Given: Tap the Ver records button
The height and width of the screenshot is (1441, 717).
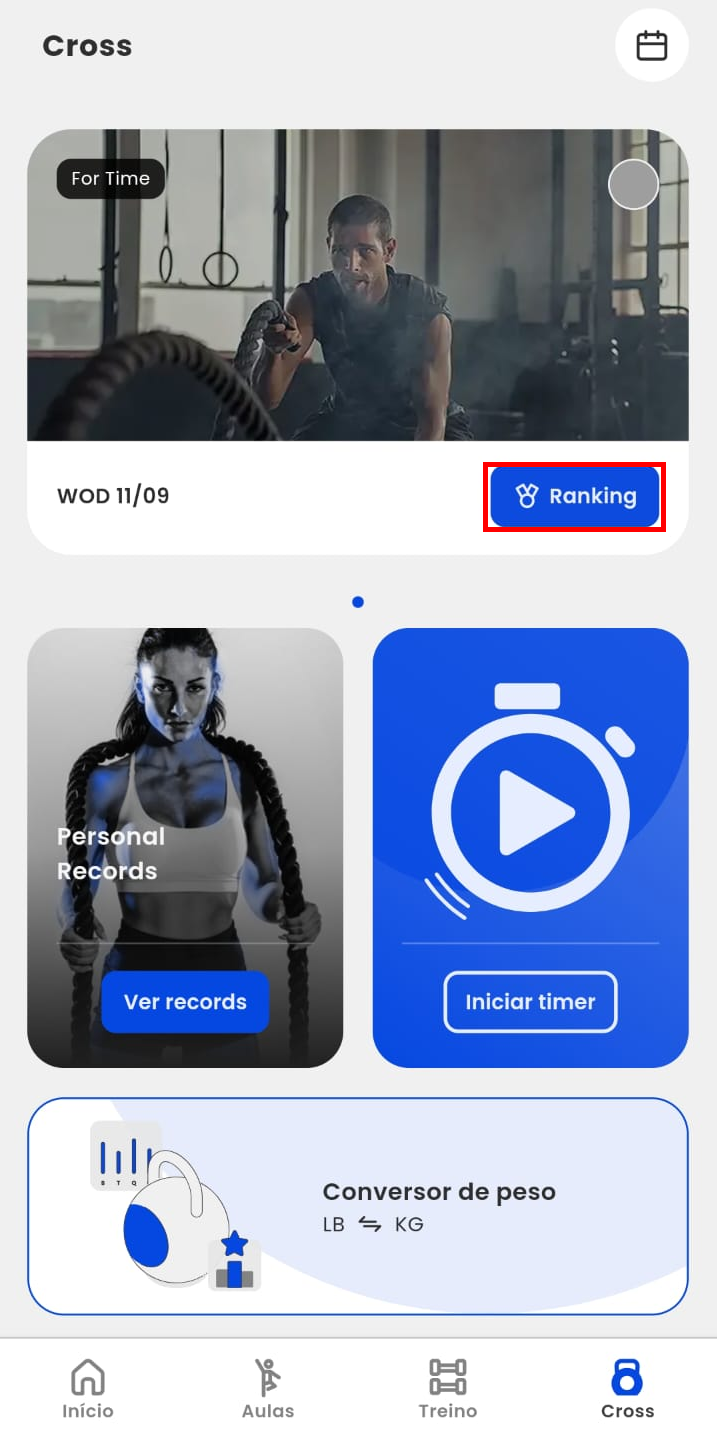Looking at the screenshot, I should [185, 1002].
